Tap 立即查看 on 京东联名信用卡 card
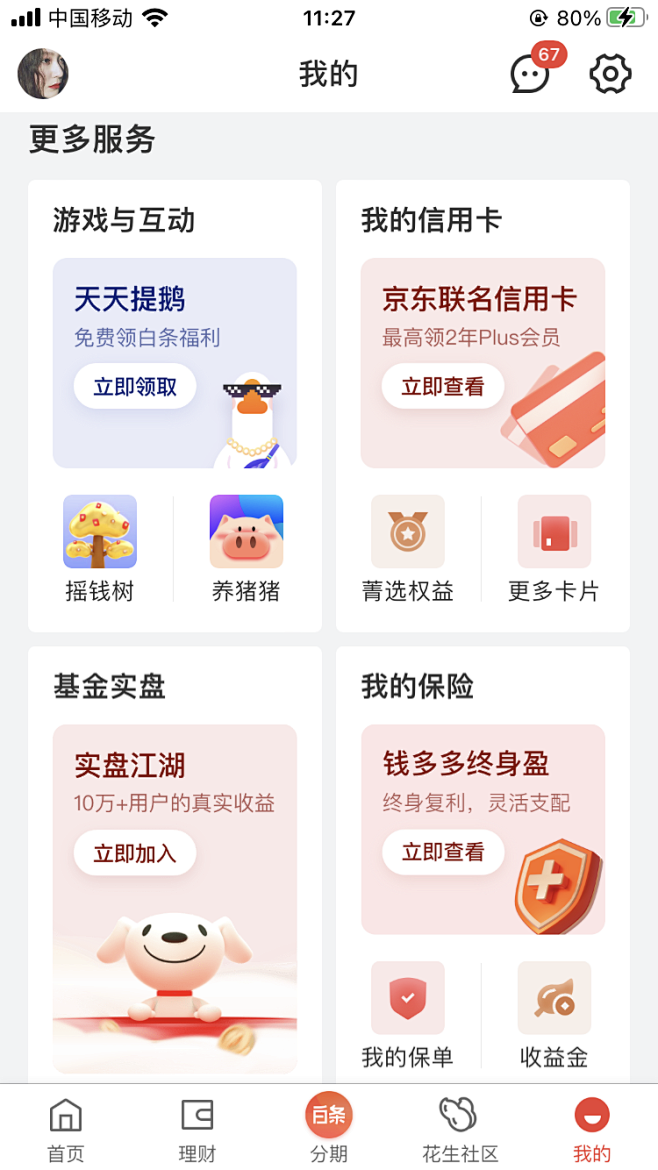This screenshot has height=1170, width=658. tap(442, 387)
